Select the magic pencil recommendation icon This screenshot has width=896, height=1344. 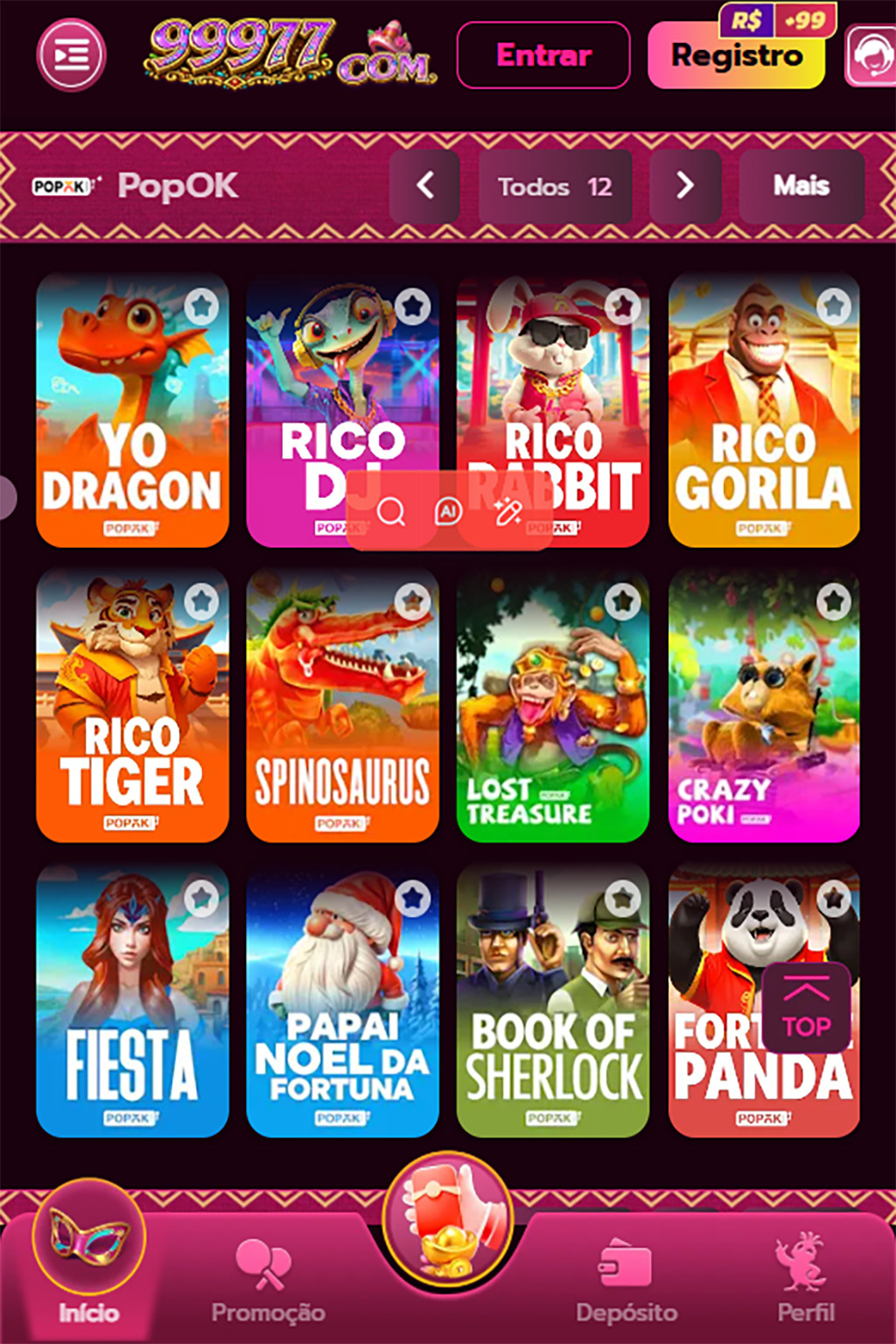pyautogui.click(x=507, y=512)
